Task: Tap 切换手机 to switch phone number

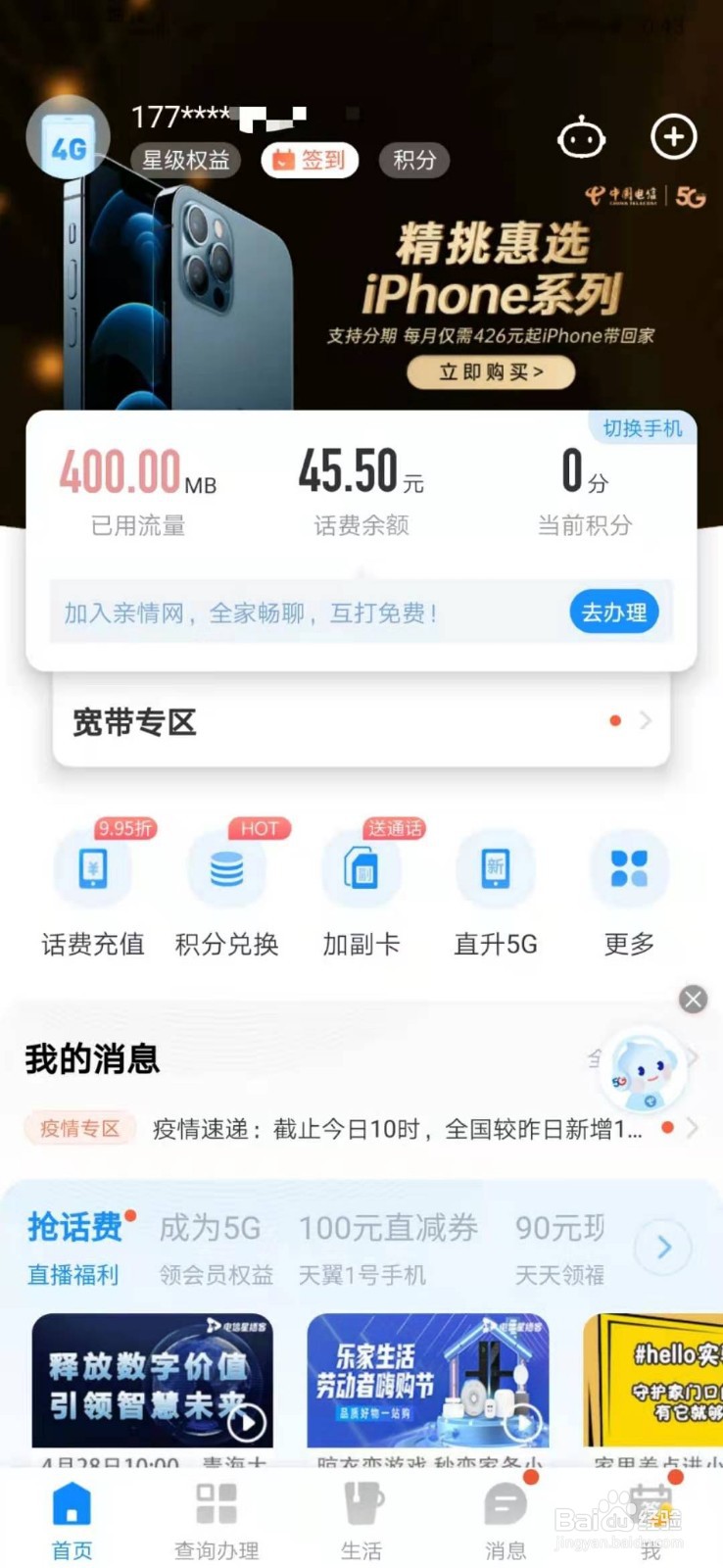Action: [642, 429]
